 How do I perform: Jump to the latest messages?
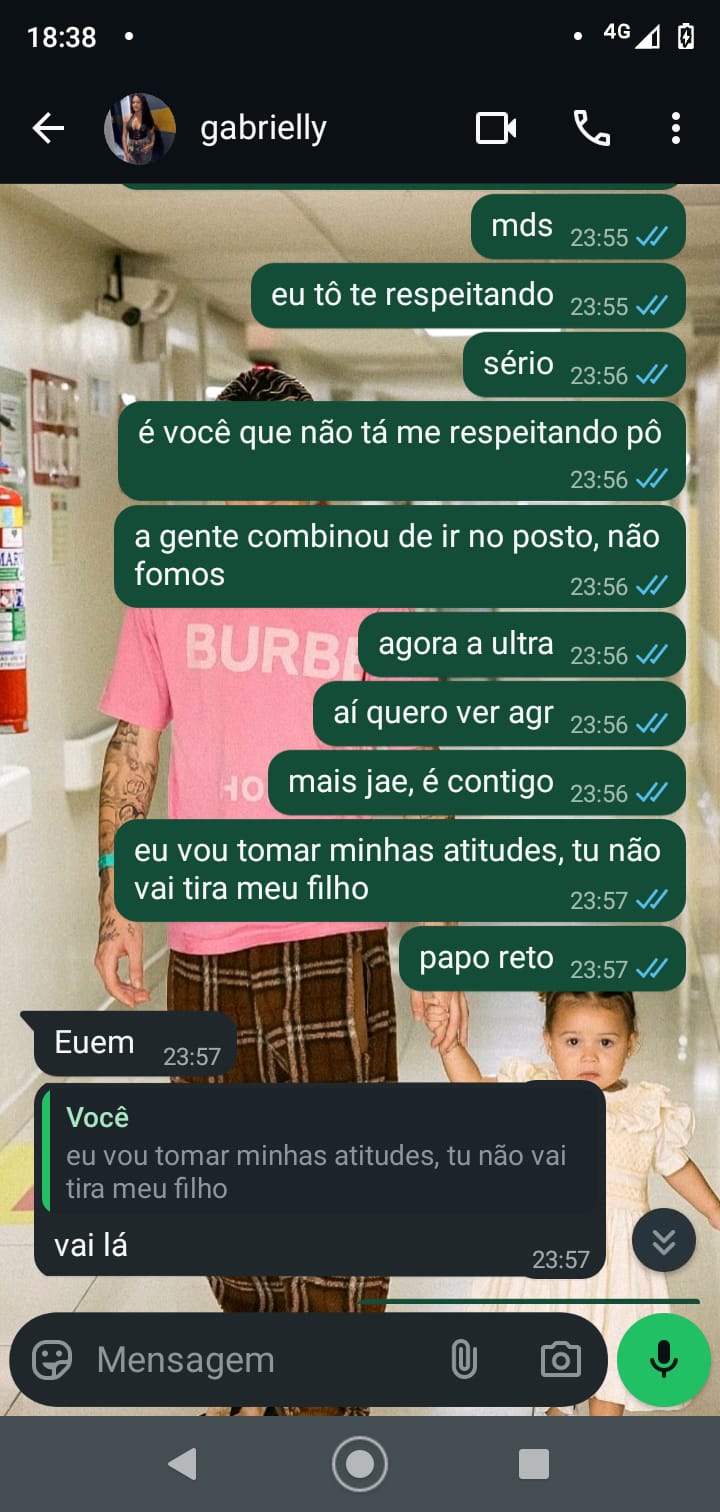(663, 1240)
